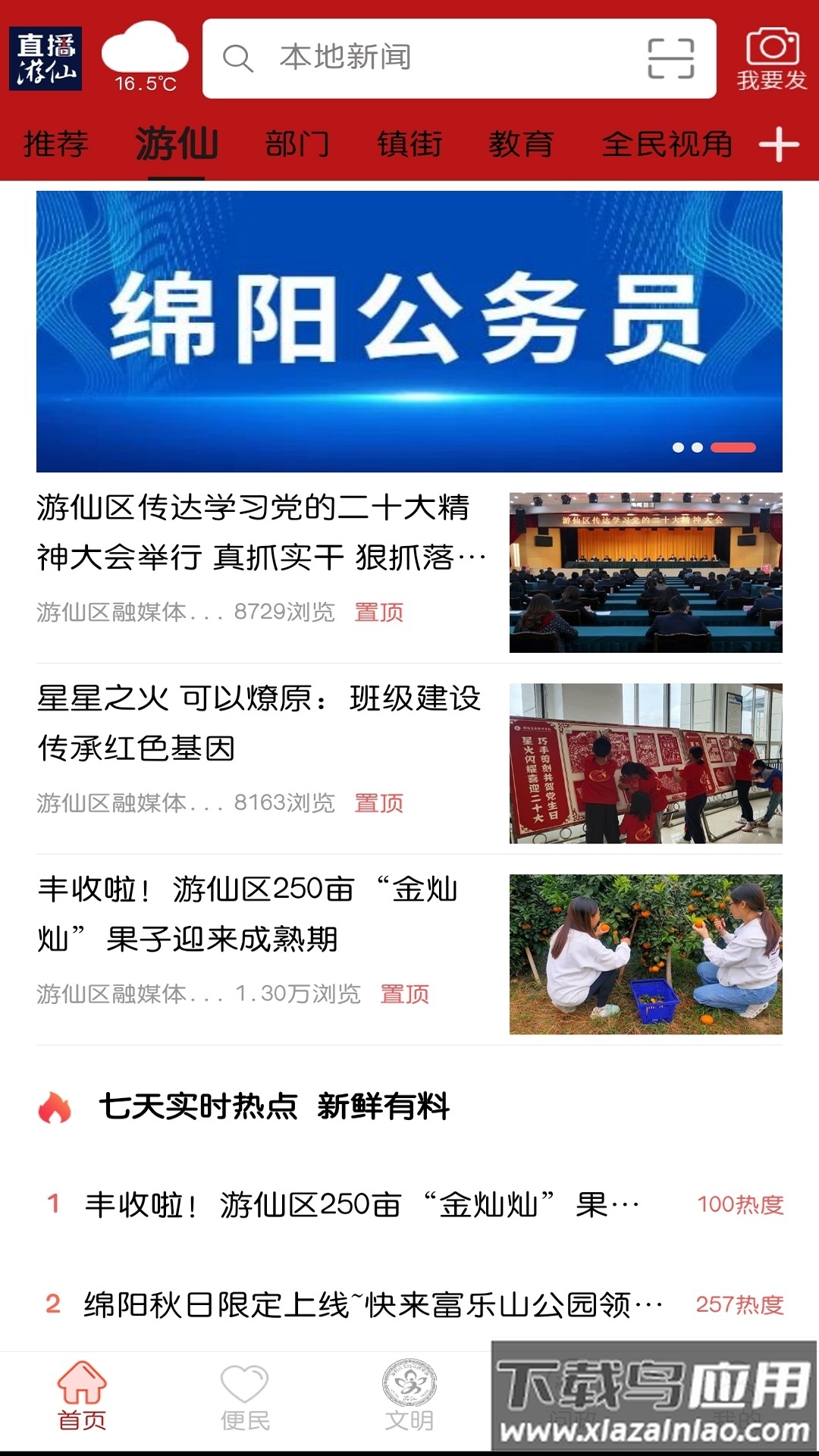The height and width of the screenshot is (1456, 819).
Task: Select the flame icon beside 七天实时热点
Action: click(53, 1107)
